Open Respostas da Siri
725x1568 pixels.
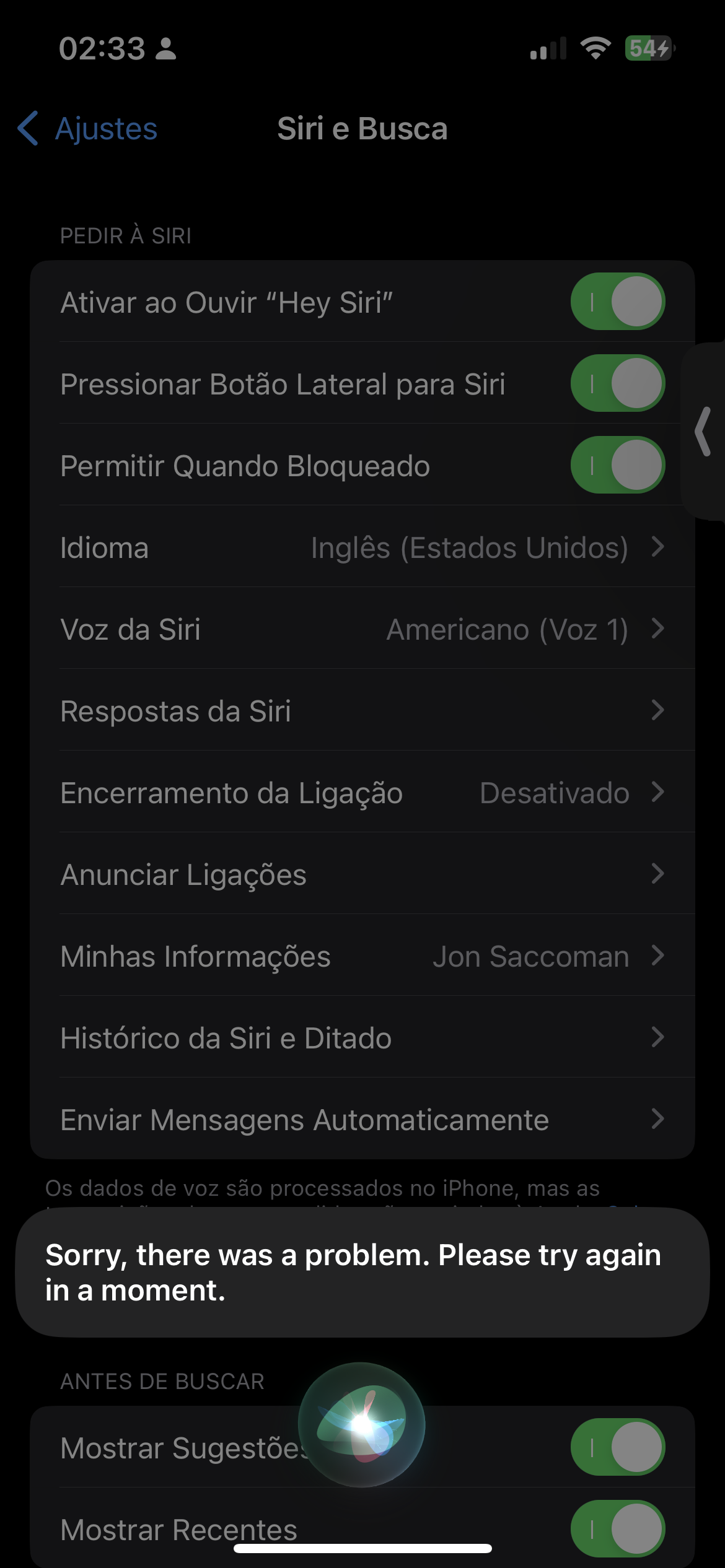pos(362,711)
